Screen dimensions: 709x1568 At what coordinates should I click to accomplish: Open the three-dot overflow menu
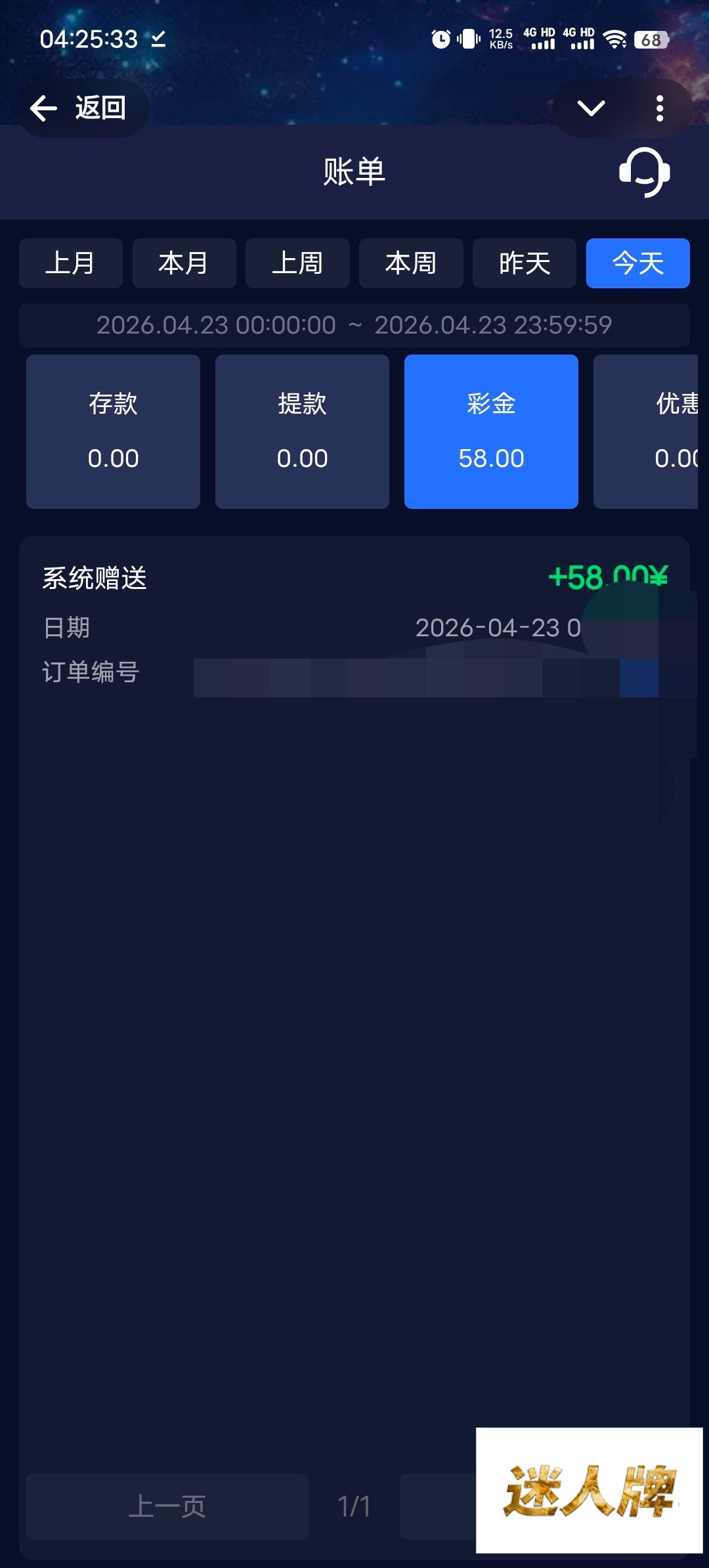click(x=660, y=108)
